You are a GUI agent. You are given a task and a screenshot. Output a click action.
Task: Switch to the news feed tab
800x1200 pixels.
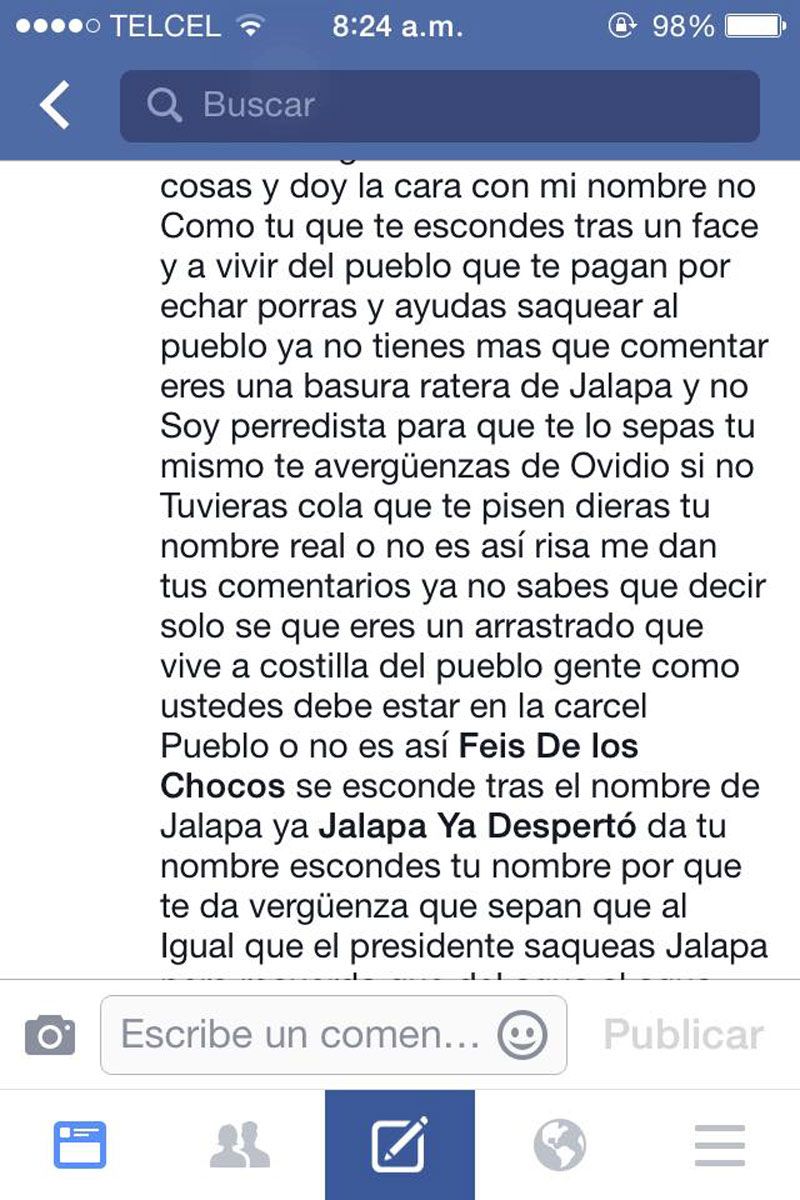(80, 1145)
